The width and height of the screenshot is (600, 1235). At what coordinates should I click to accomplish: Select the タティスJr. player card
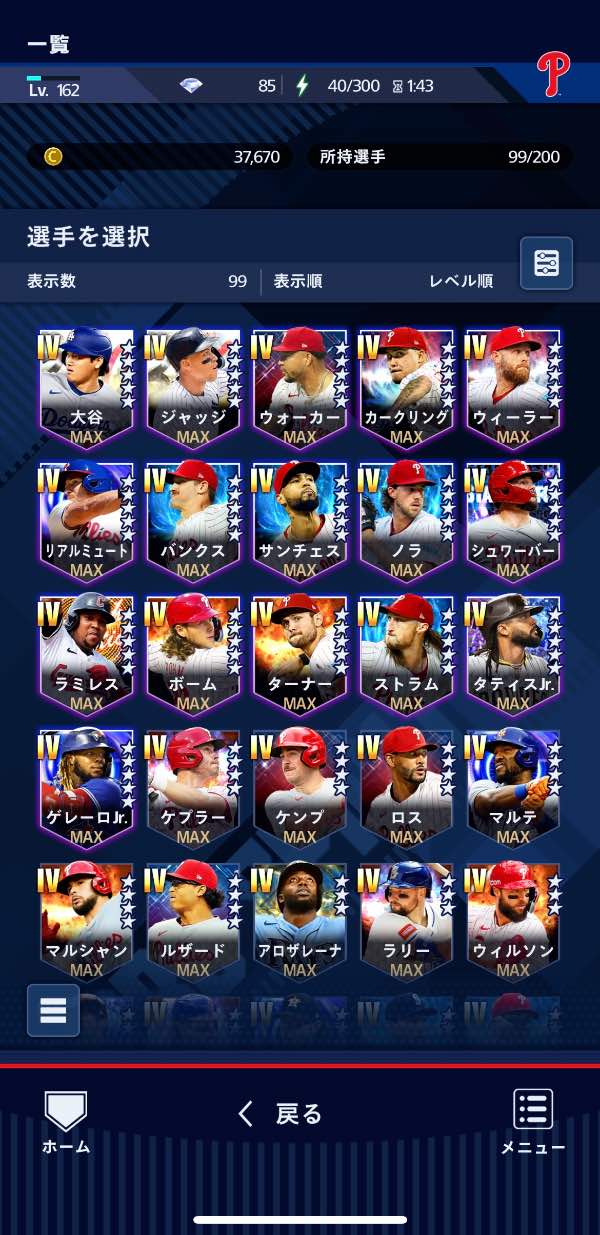click(x=513, y=654)
